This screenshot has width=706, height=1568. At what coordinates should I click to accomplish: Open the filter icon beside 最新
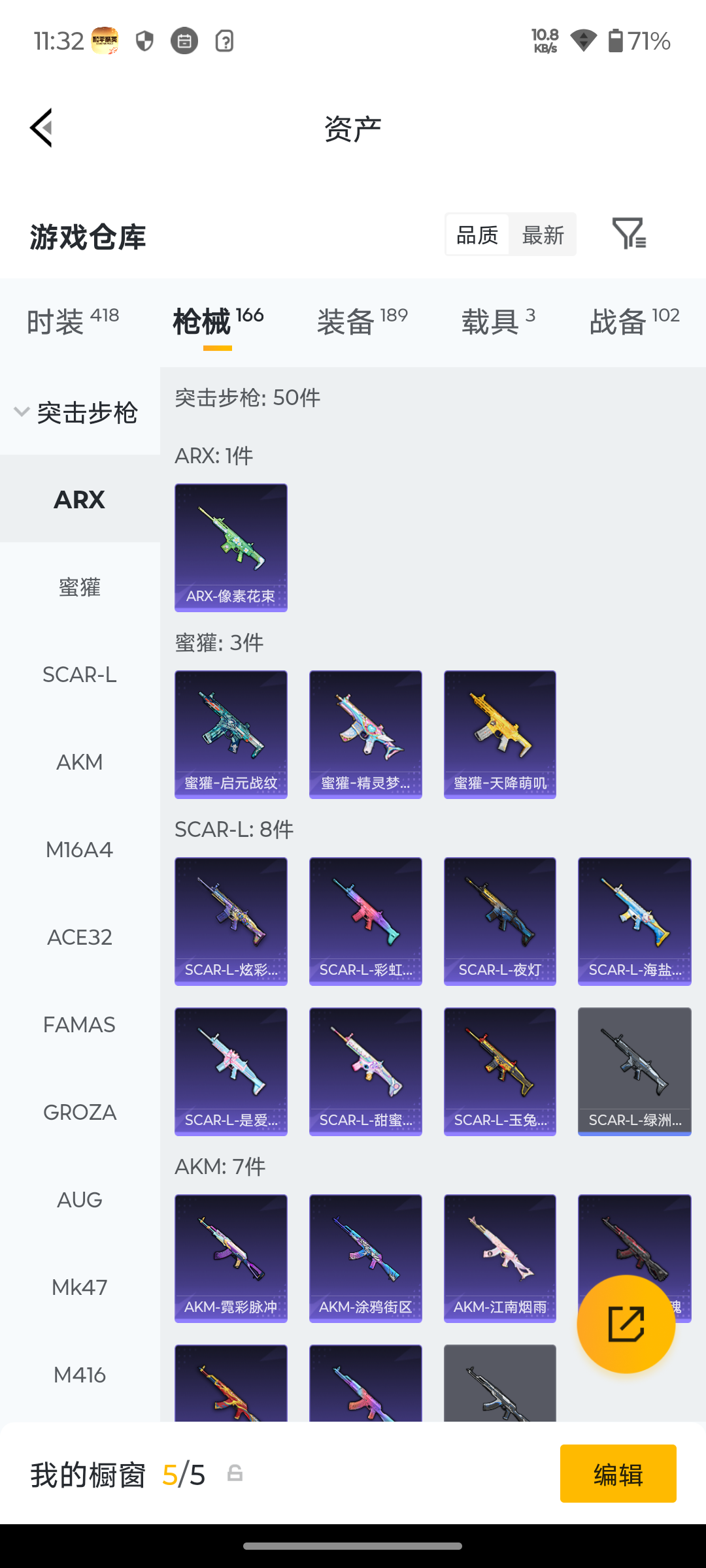629,234
